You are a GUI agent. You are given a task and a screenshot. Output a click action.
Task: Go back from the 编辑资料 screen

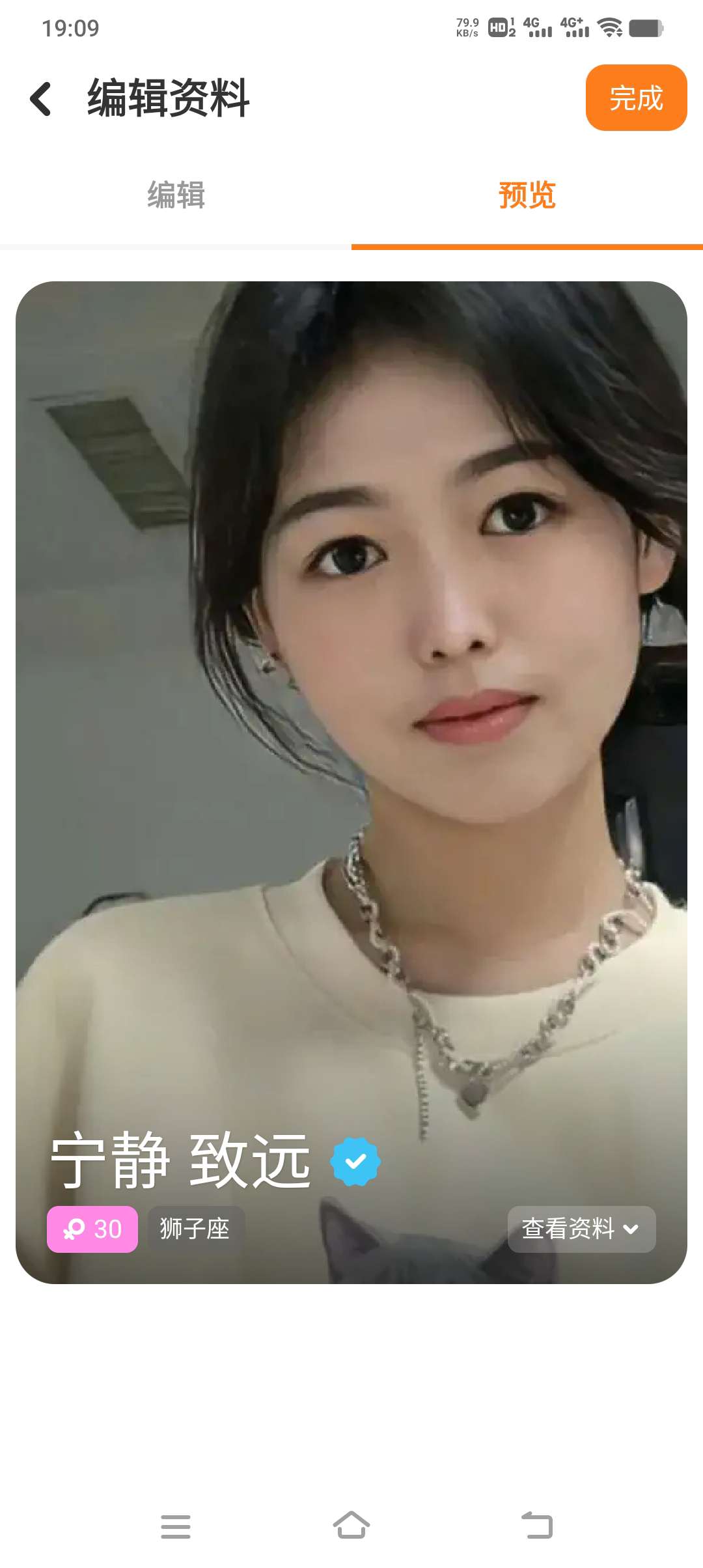pyautogui.click(x=40, y=99)
